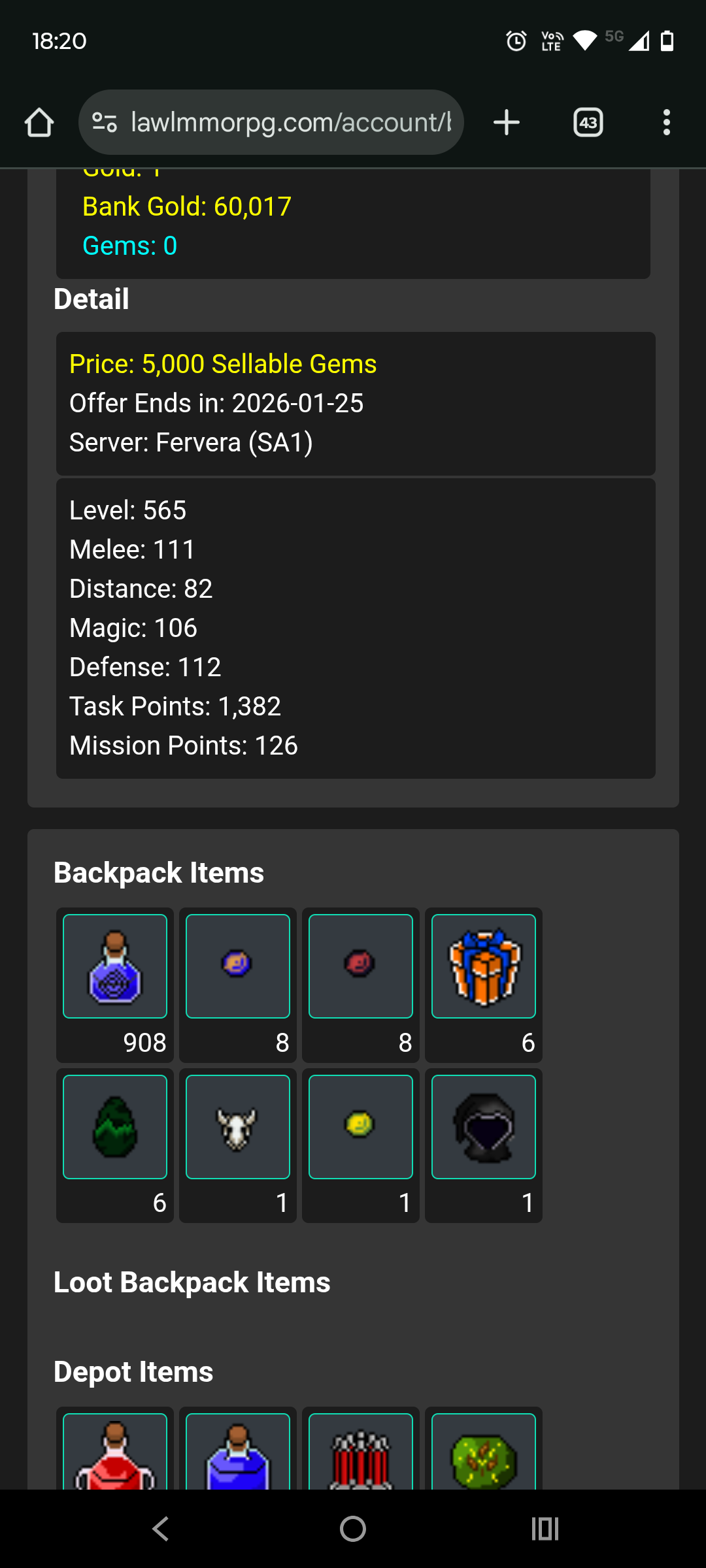
Task: Tap the white horned skull item
Action: pyautogui.click(x=238, y=1127)
